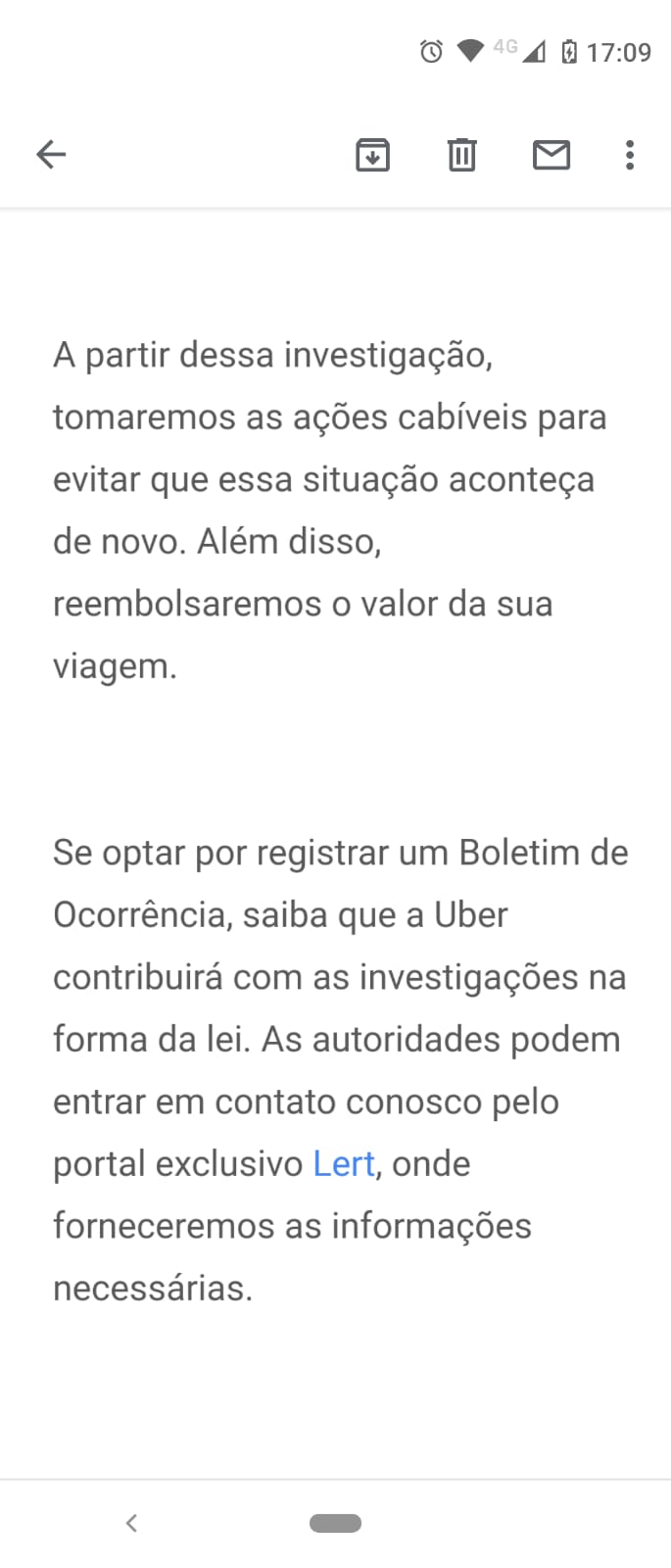Tap the system back arrow
Image resolution: width=671 pixels, height=1568 pixels.
tap(132, 1522)
